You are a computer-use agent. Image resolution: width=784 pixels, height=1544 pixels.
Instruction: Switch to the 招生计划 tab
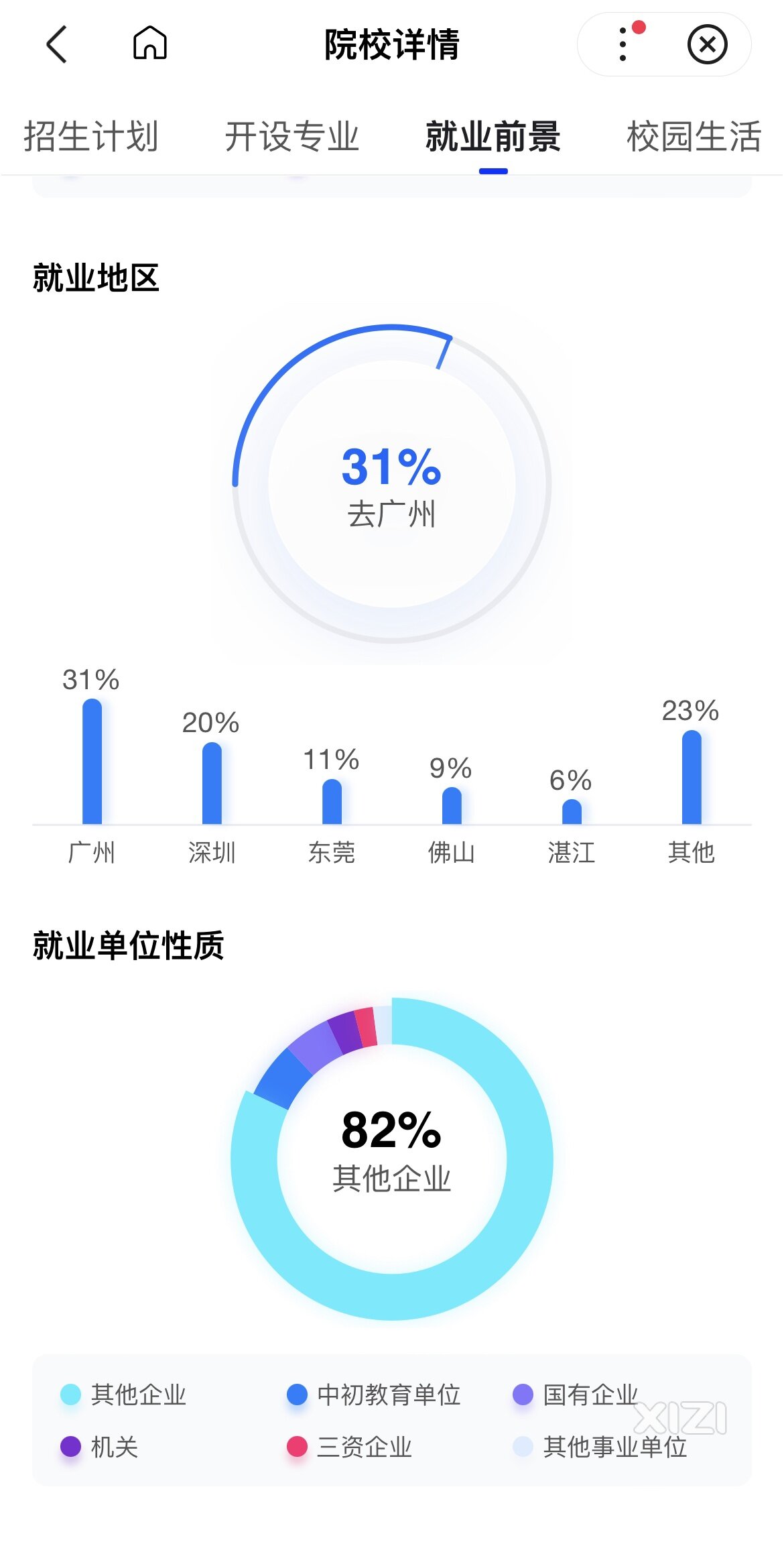pos(91,137)
